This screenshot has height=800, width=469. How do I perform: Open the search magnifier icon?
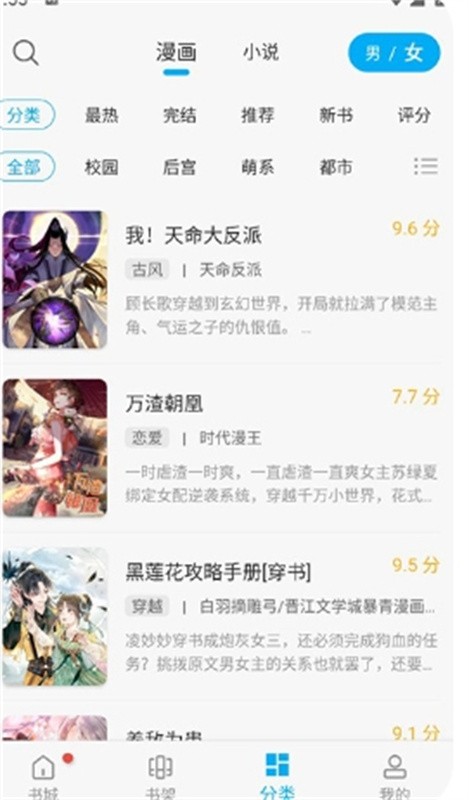[x=26, y=53]
